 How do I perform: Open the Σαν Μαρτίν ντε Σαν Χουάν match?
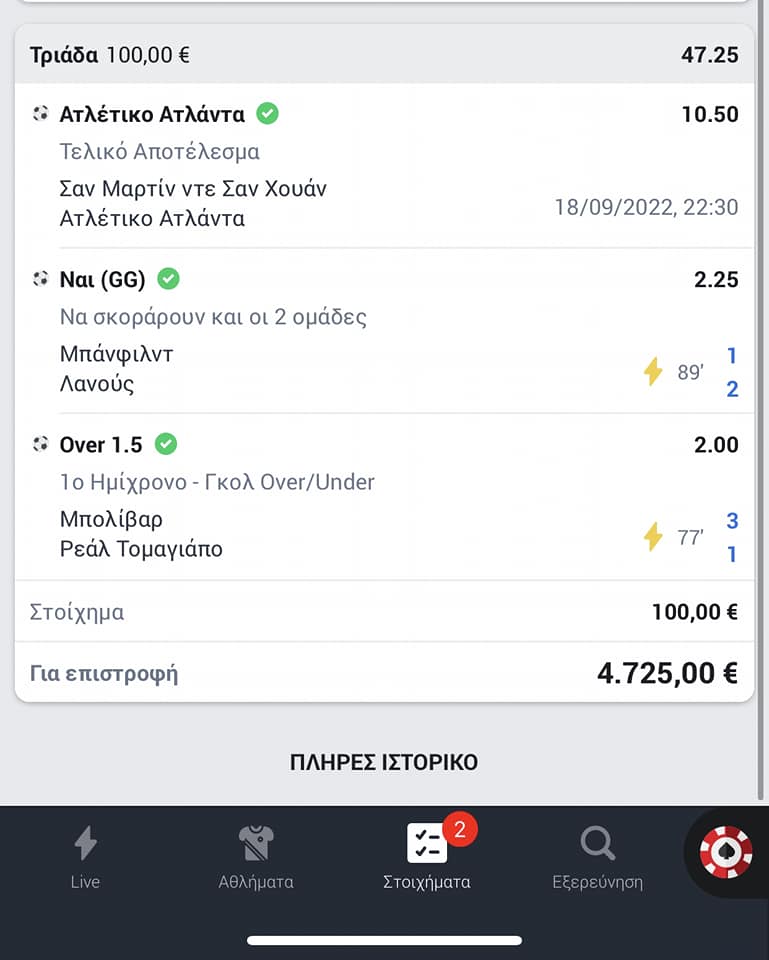[x=193, y=204]
